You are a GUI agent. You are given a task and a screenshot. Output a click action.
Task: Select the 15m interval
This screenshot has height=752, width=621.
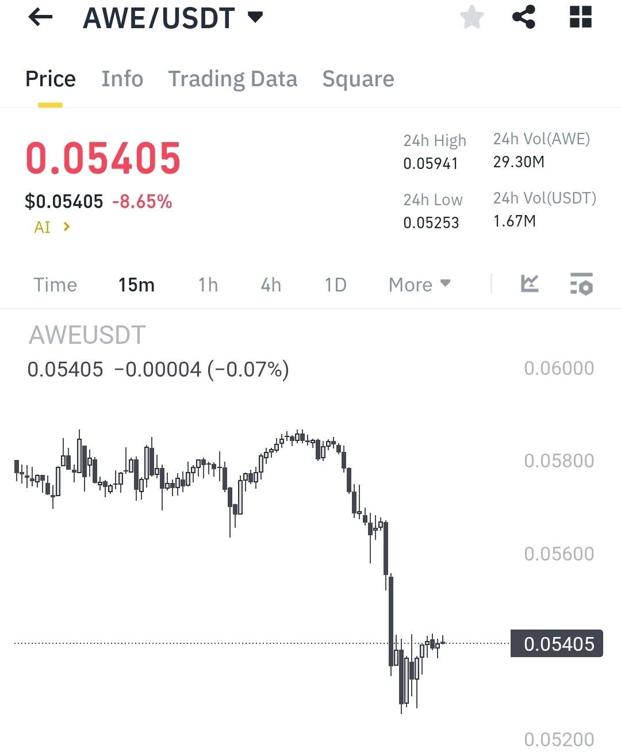pos(136,285)
